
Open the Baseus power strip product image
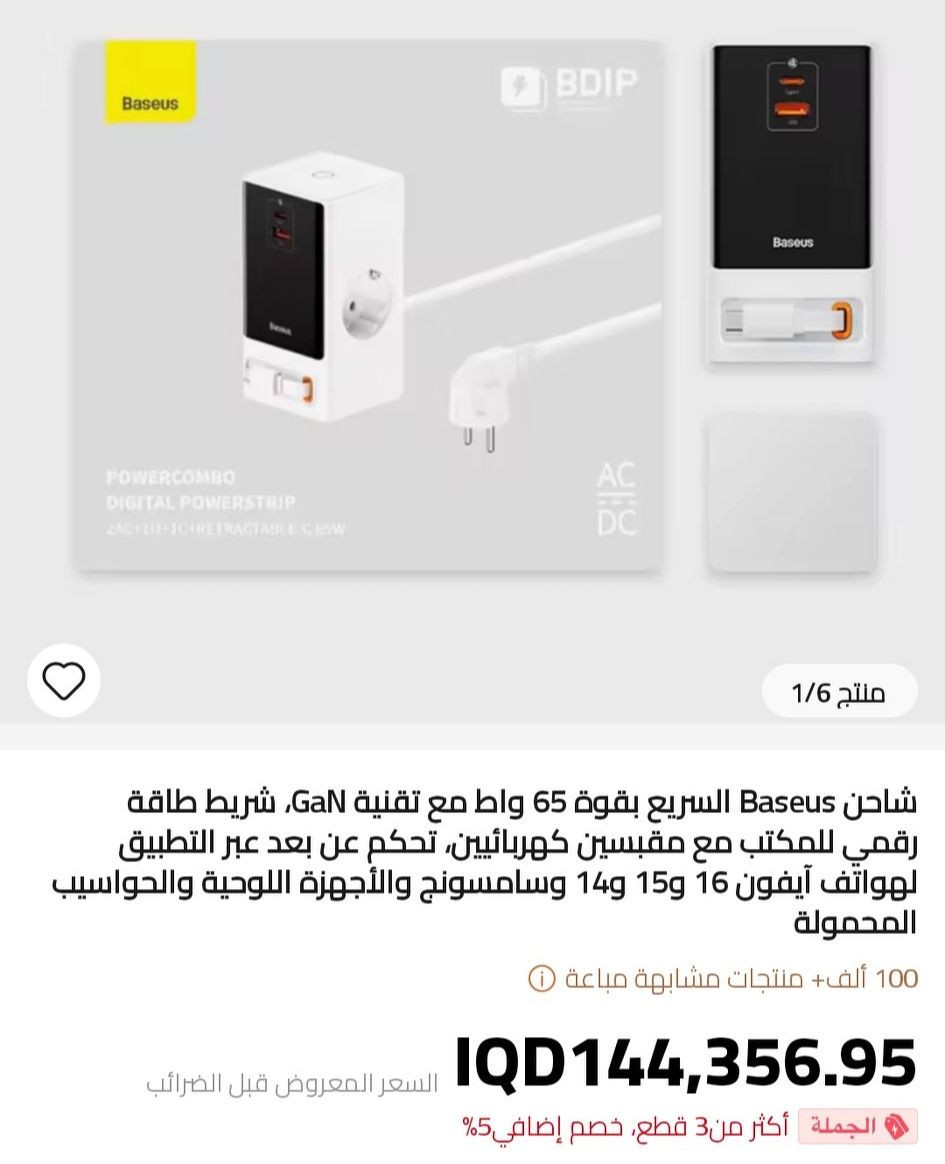[370, 305]
